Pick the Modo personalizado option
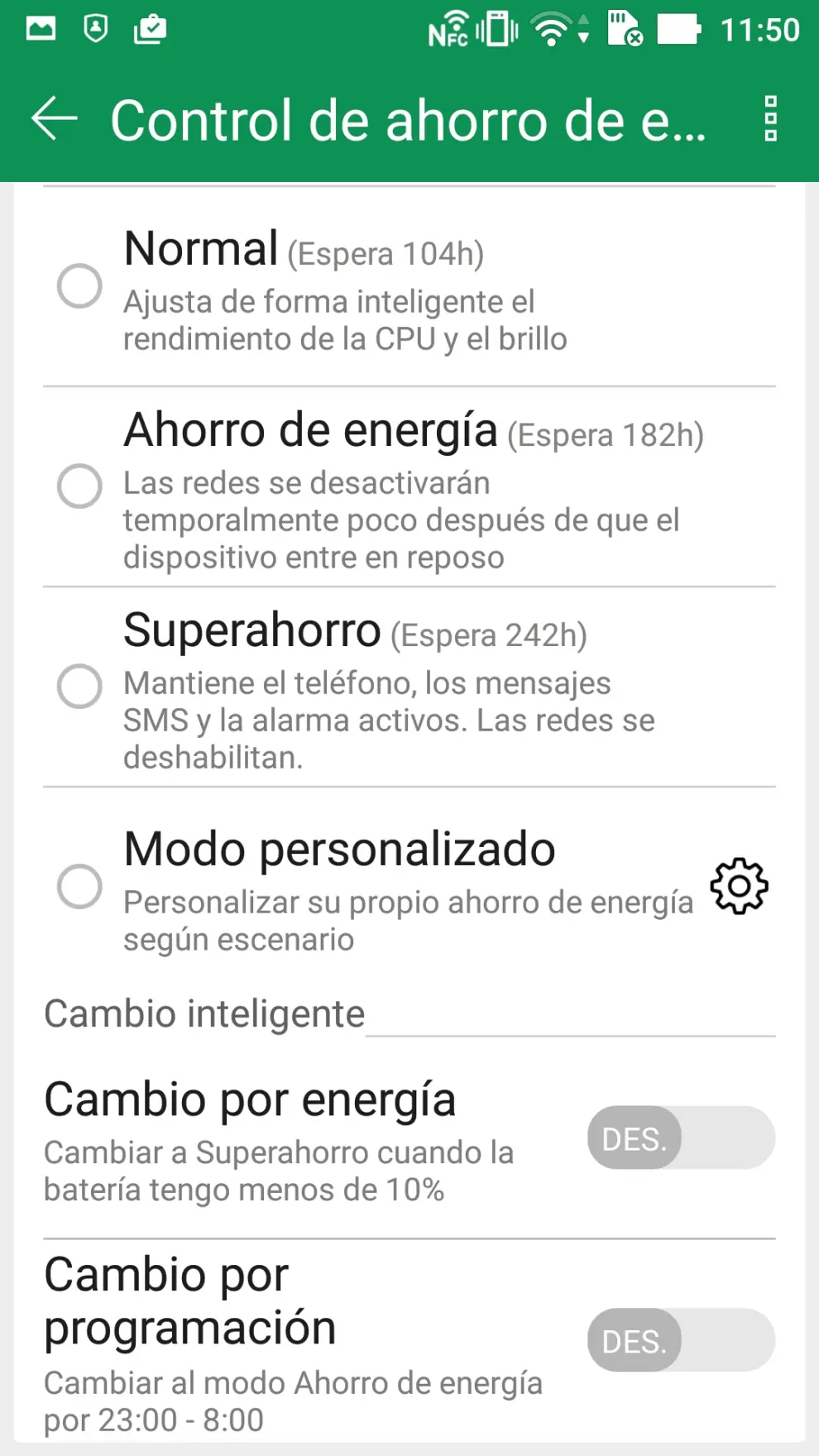 pyautogui.click(x=79, y=886)
